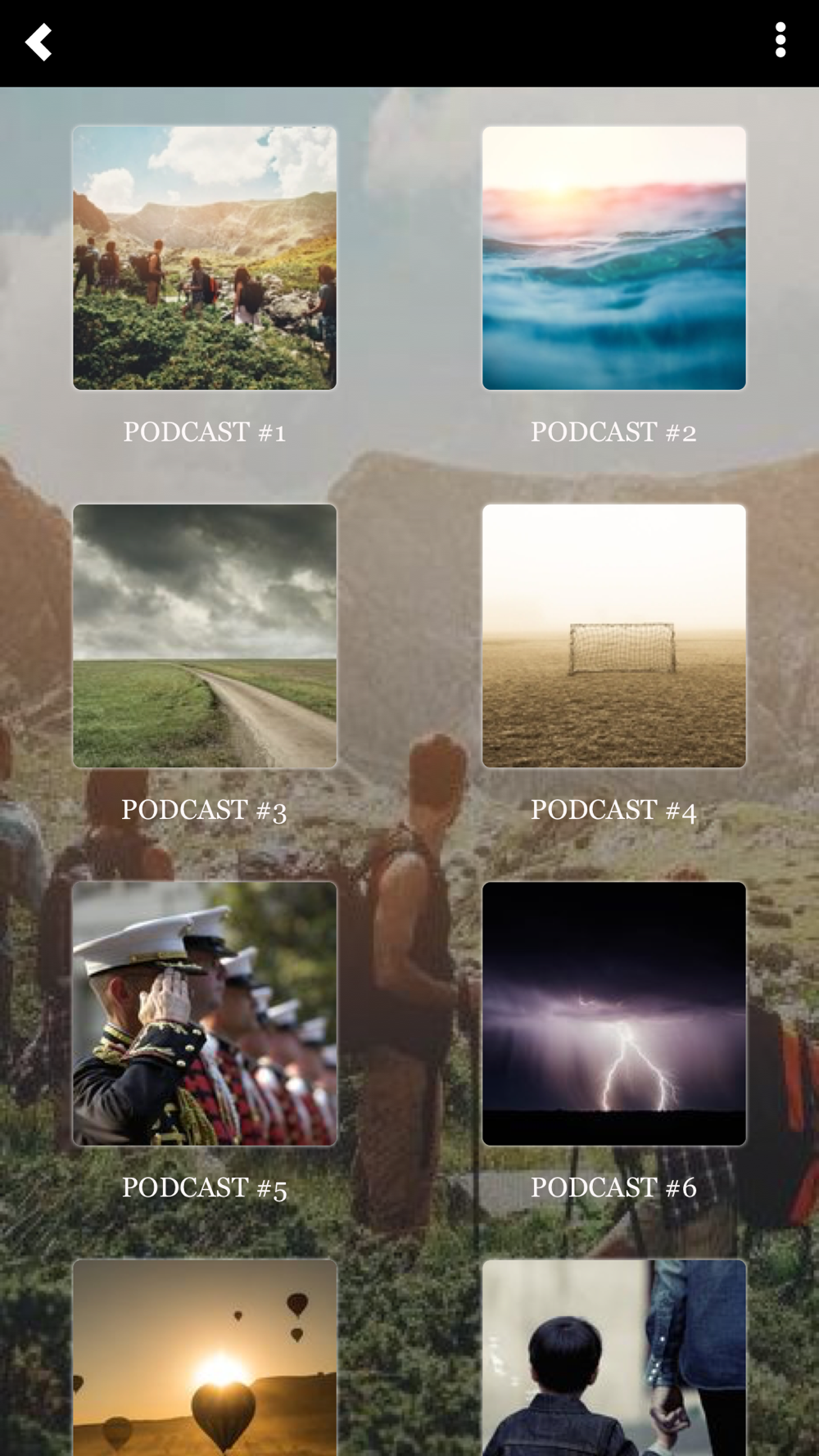Open the podcast tile showing a child holding hands
The height and width of the screenshot is (1456, 819).
point(614,1358)
